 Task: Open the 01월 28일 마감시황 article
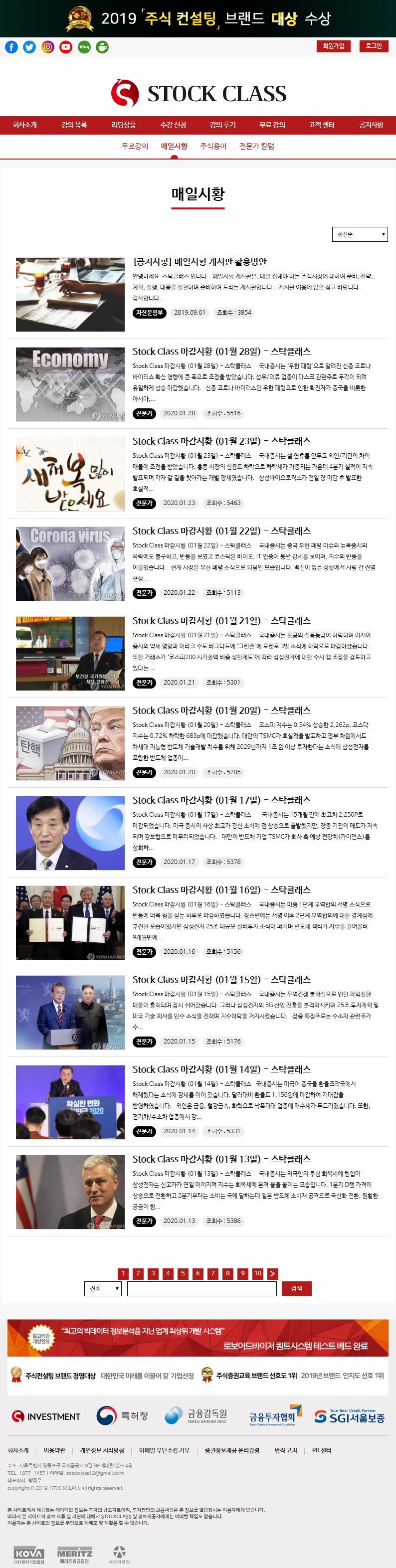[x=222, y=351]
